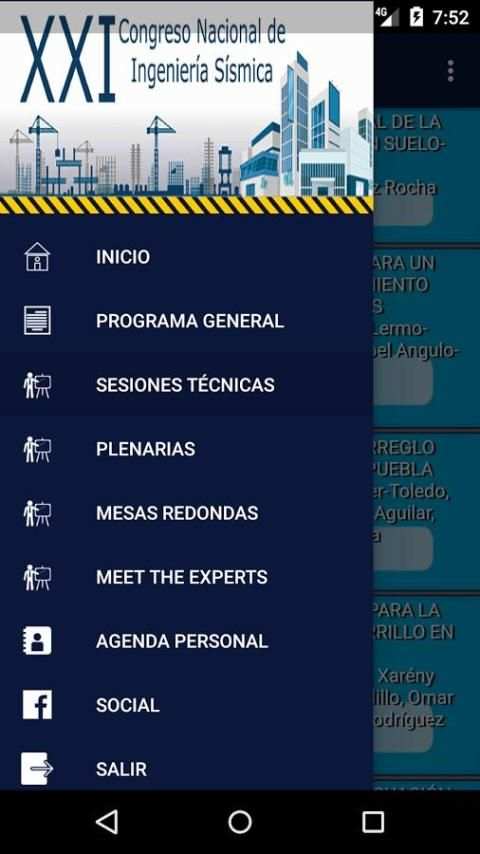Open the SOCIAL Facebook entry
480x854 pixels.
pyautogui.click(x=186, y=705)
